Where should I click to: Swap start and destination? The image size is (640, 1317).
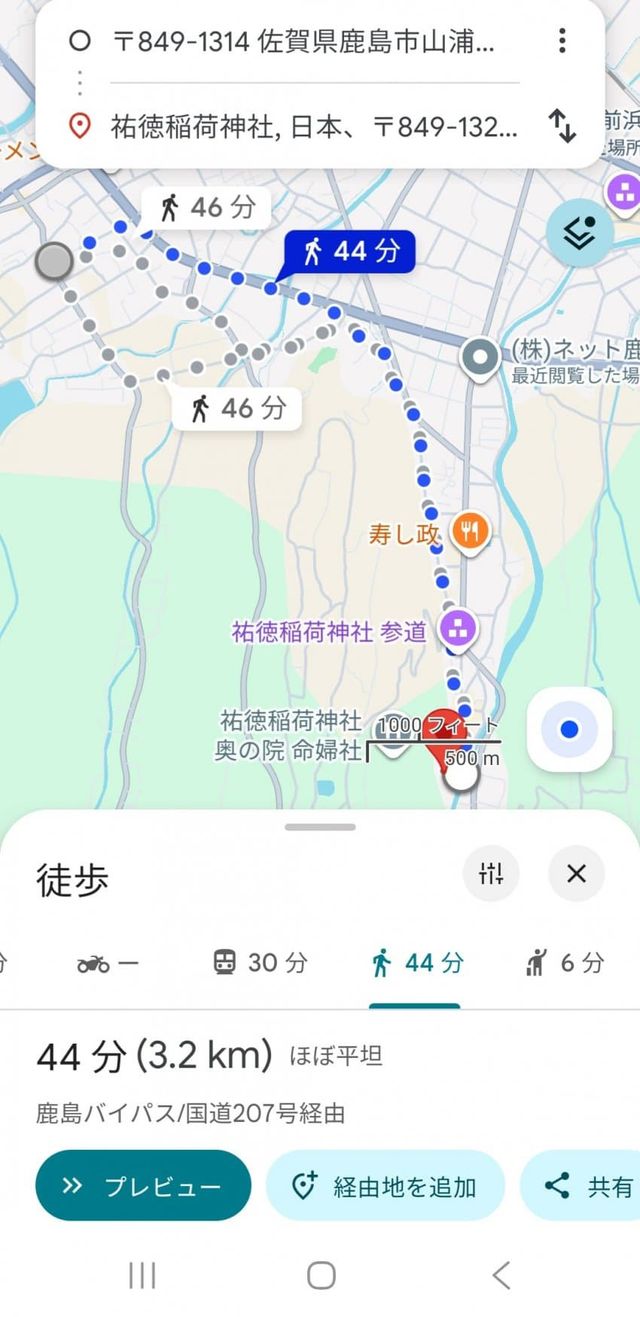[562, 127]
